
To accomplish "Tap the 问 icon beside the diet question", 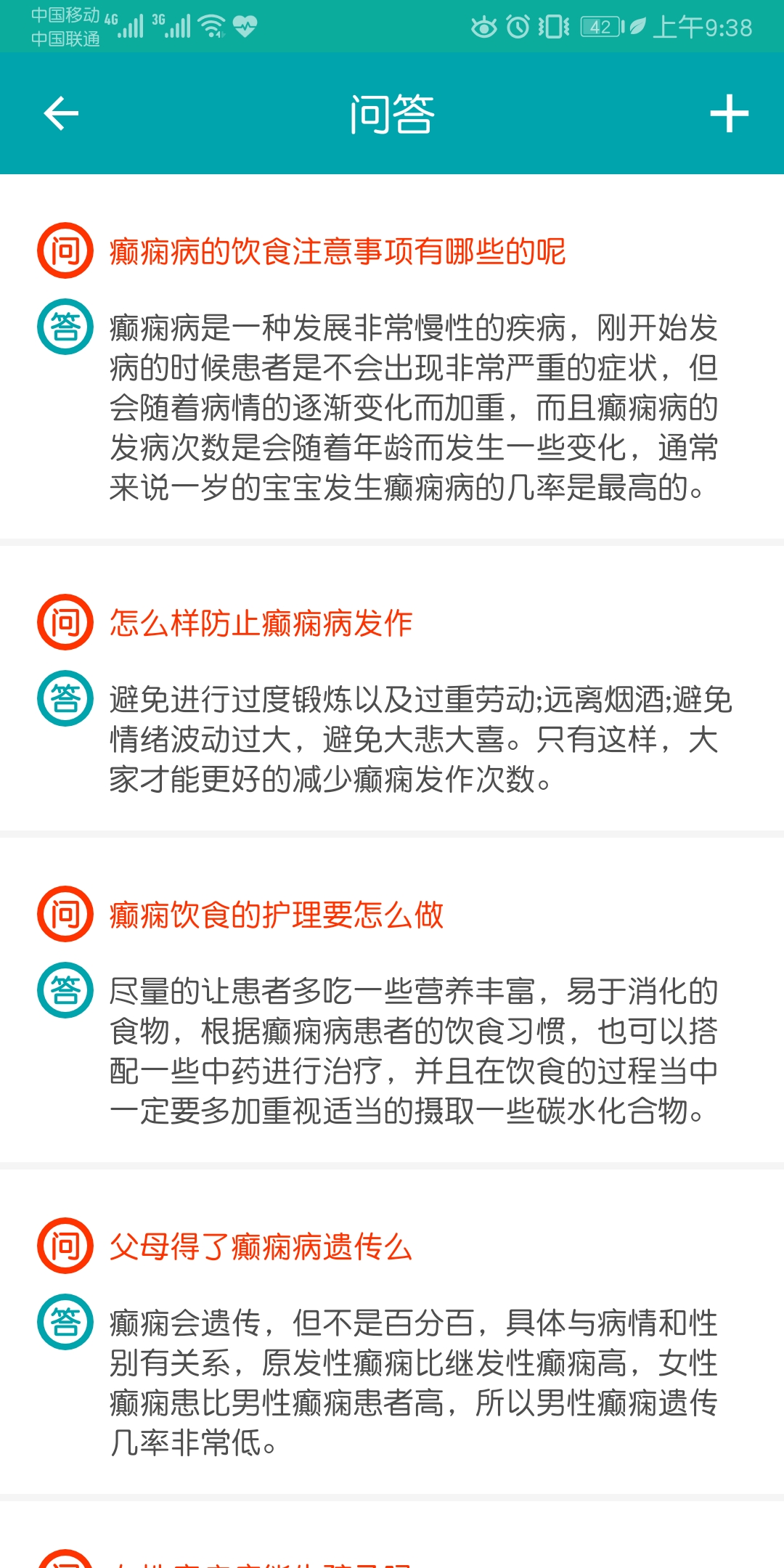I will pos(64,249).
